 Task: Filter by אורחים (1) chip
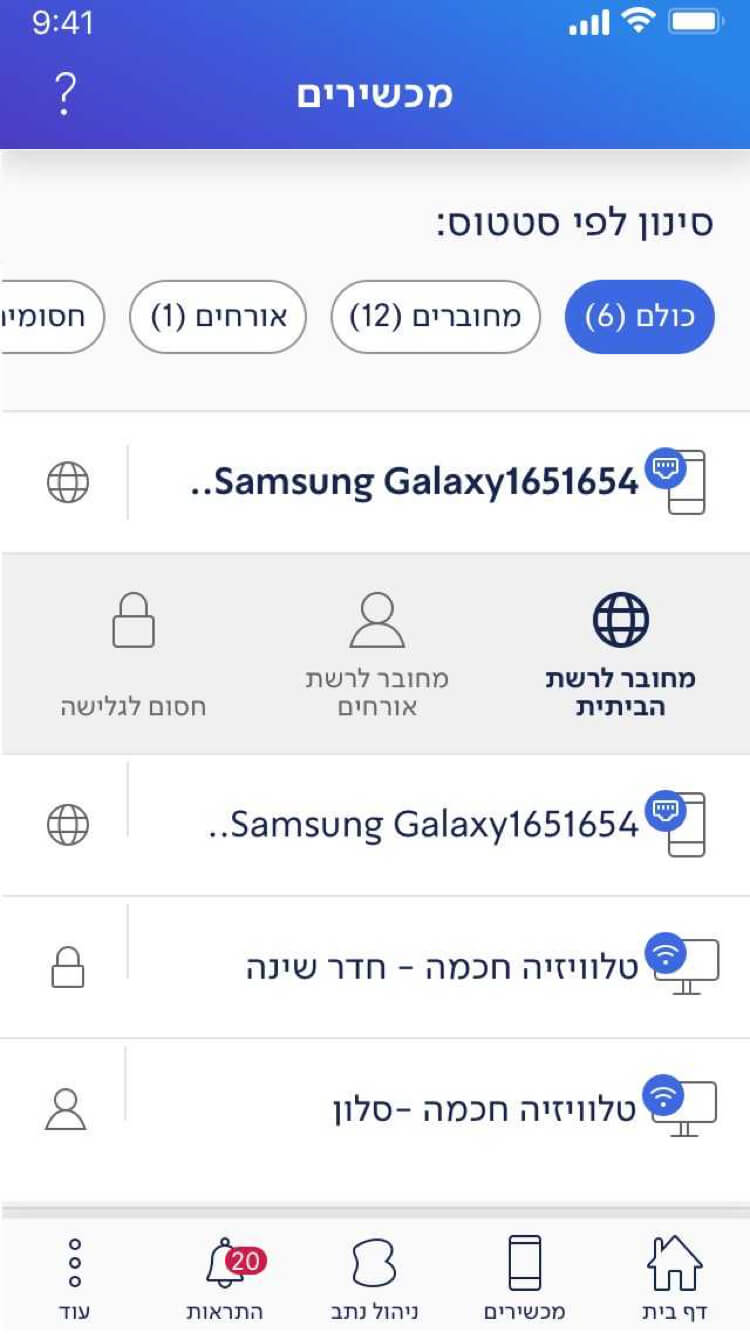(x=218, y=317)
